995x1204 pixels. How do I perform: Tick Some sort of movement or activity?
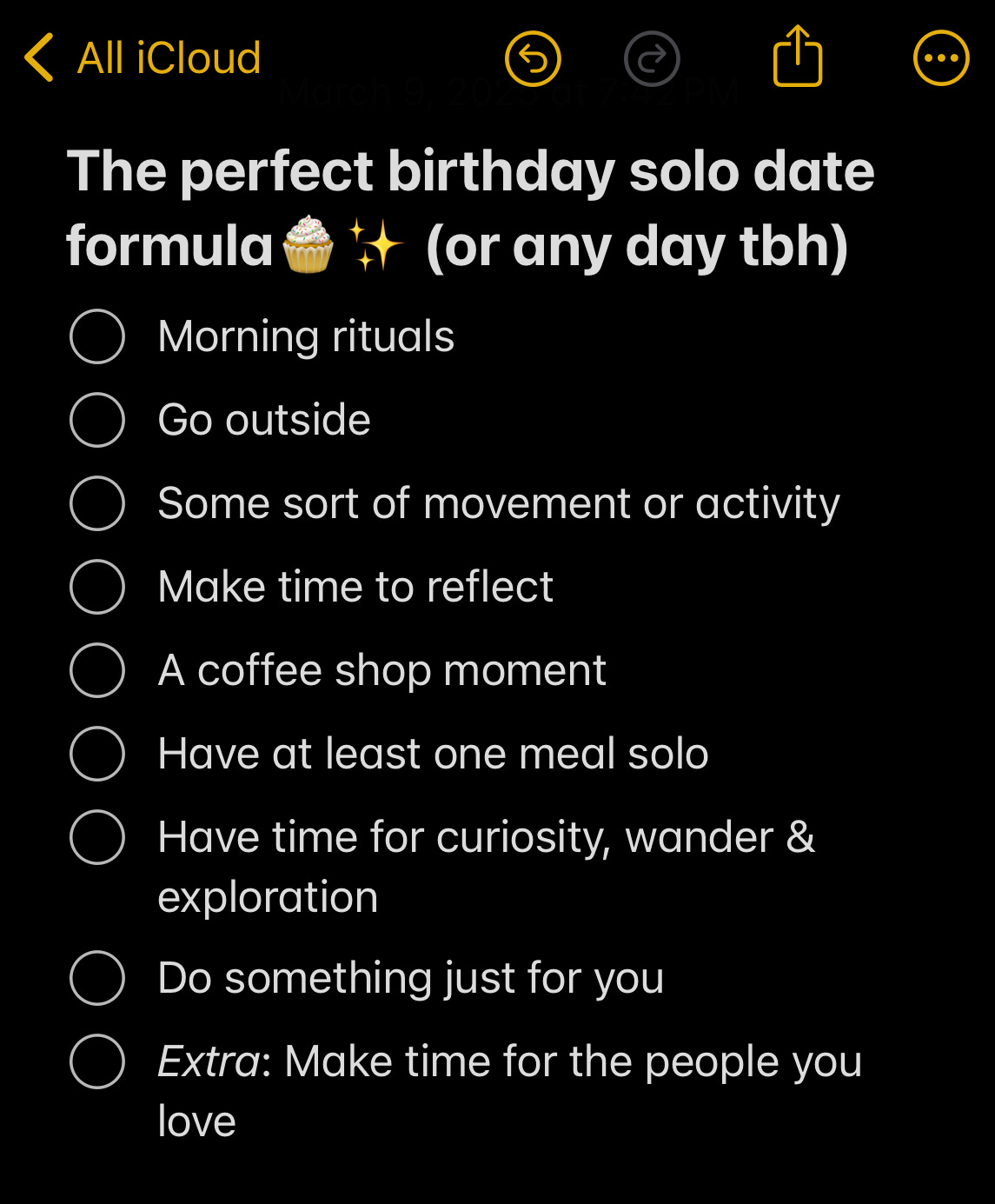97,503
